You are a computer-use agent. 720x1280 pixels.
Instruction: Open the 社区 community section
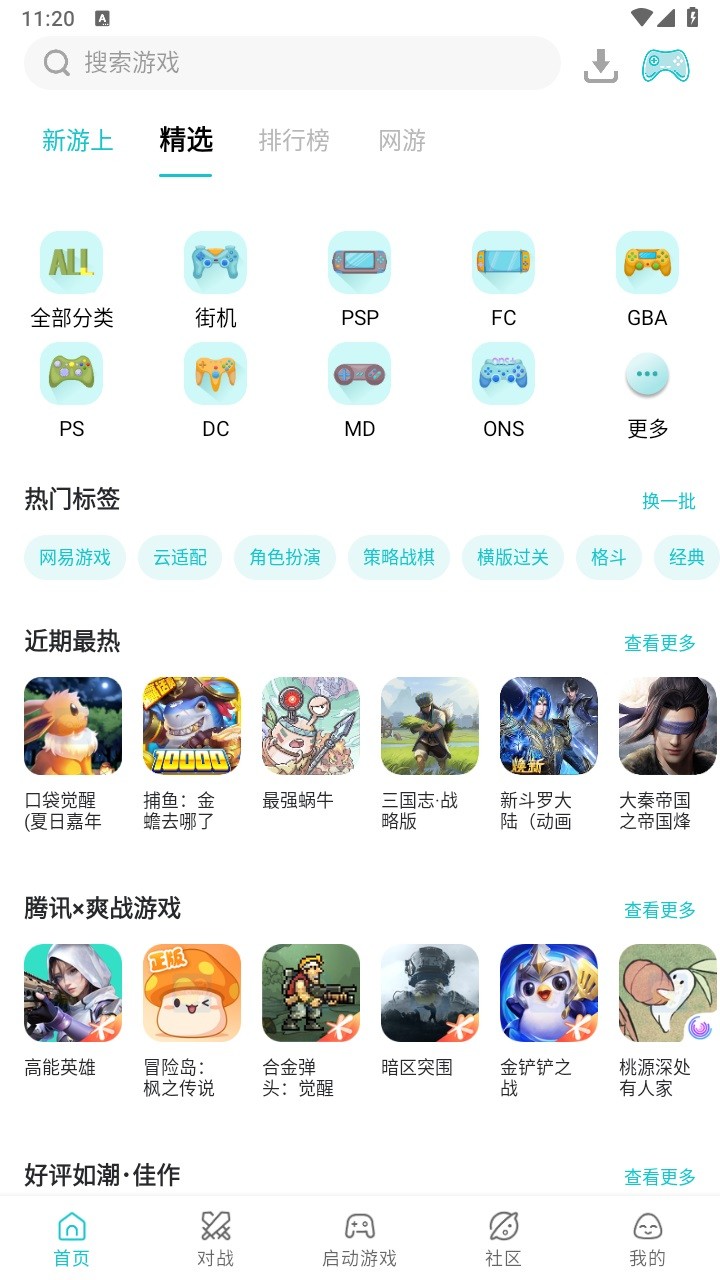[x=503, y=1237]
